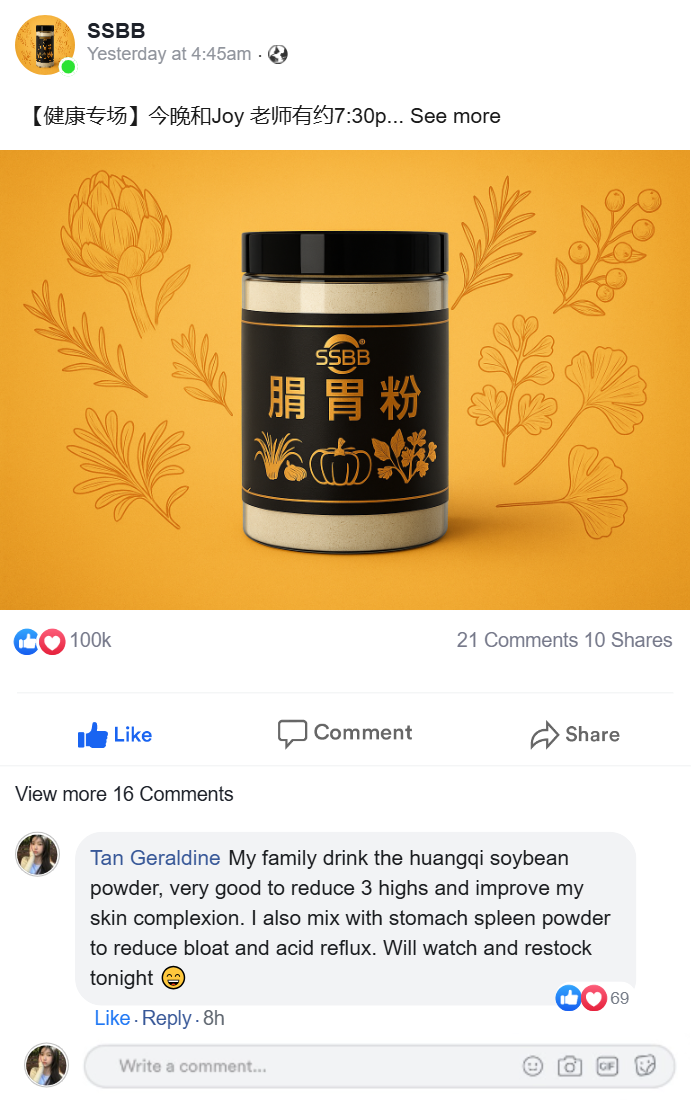
Task: View the 100k post reactions
Action: 63,641
